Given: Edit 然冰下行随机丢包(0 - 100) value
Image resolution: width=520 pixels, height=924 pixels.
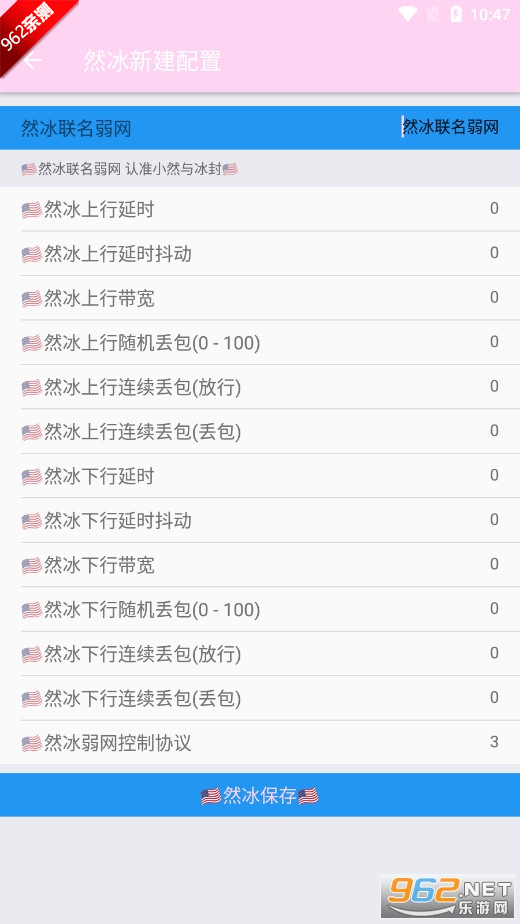Looking at the screenshot, I should coord(260,609).
